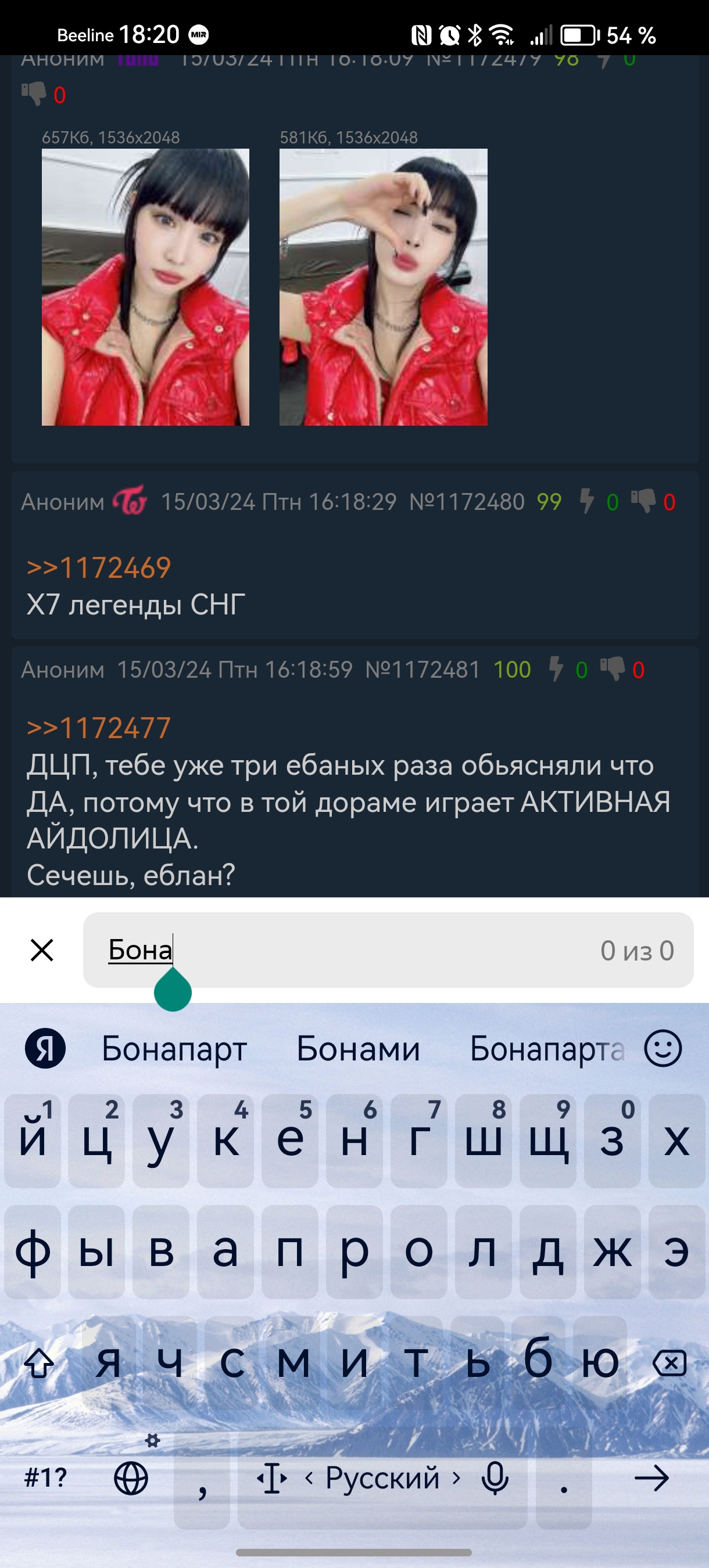Follow the reply link >>1172477
Viewport: 709px width, 1568px height.
(x=99, y=728)
